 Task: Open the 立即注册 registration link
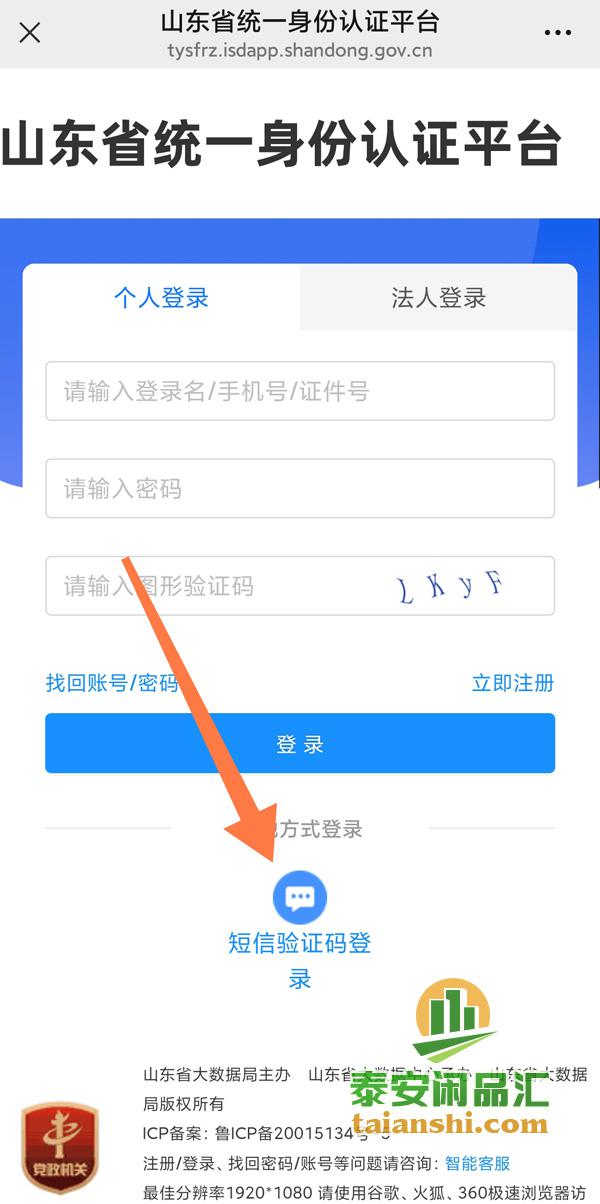tap(512, 683)
